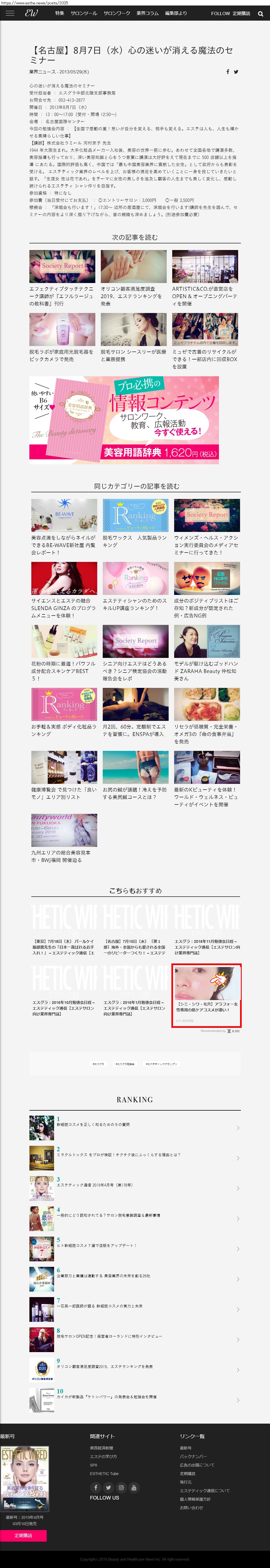
Task: Open the hamburger menu
Action: coord(10,13)
